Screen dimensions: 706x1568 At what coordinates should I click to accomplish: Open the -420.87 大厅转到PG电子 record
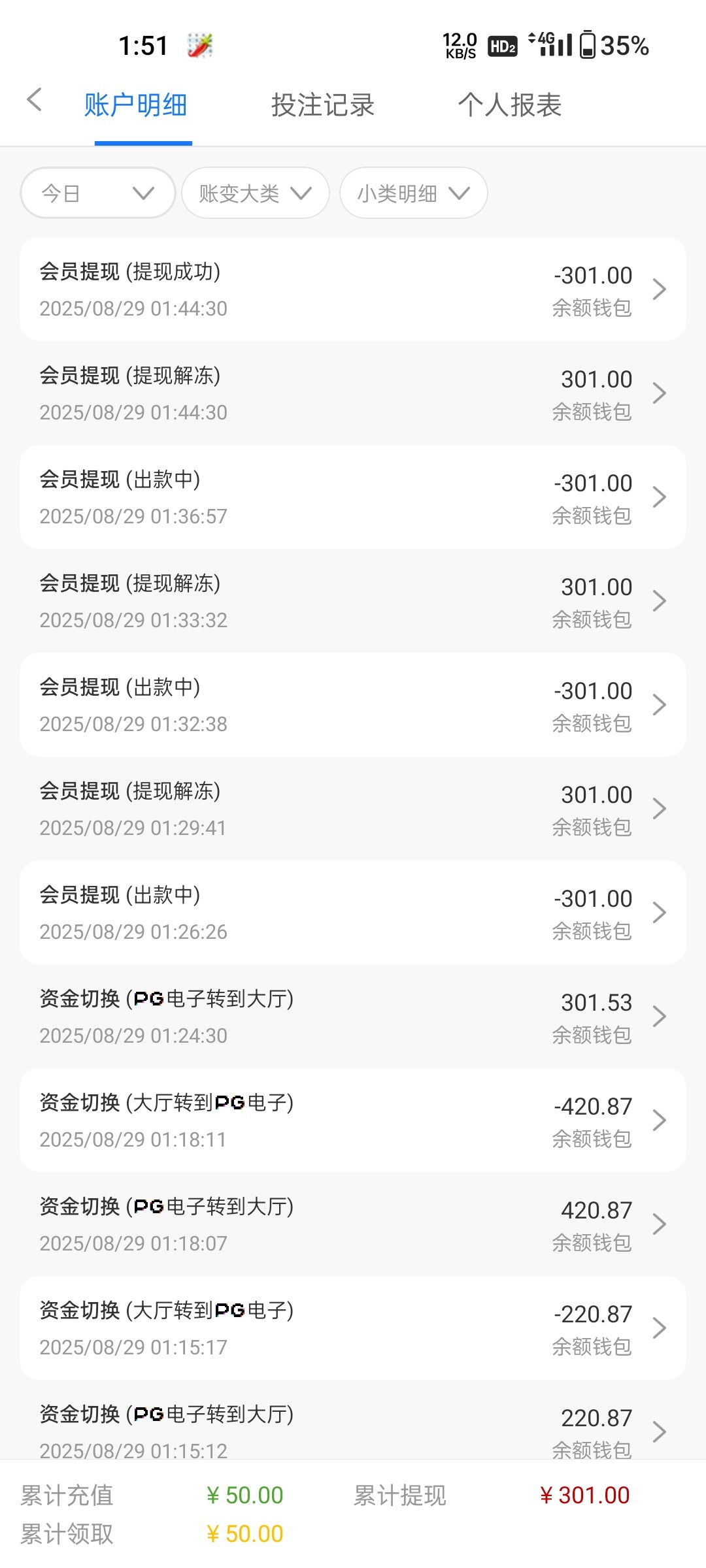[x=353, y=1120]
